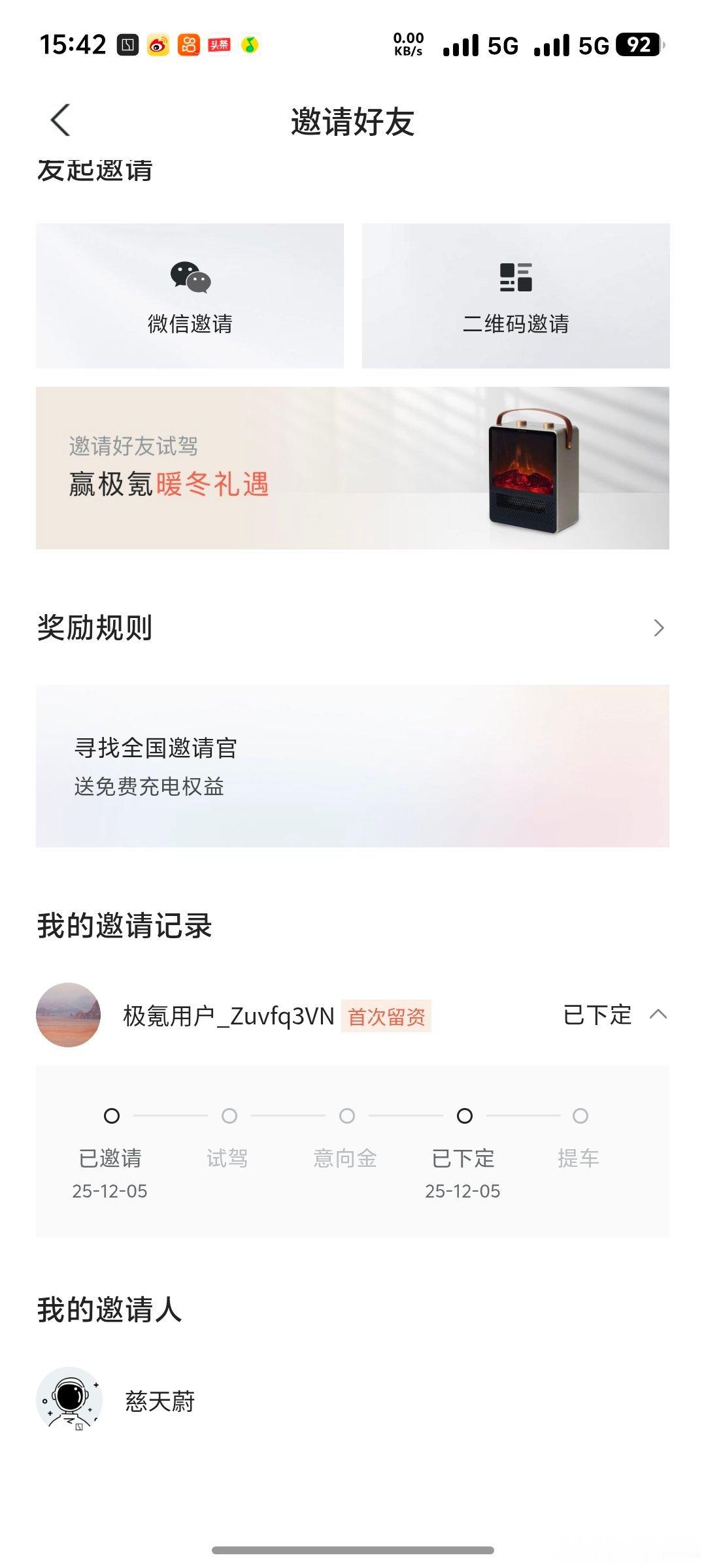706x1568 pixels.
Task: Open the 邀请好友 page title
Action: click(x=353, y=120)
